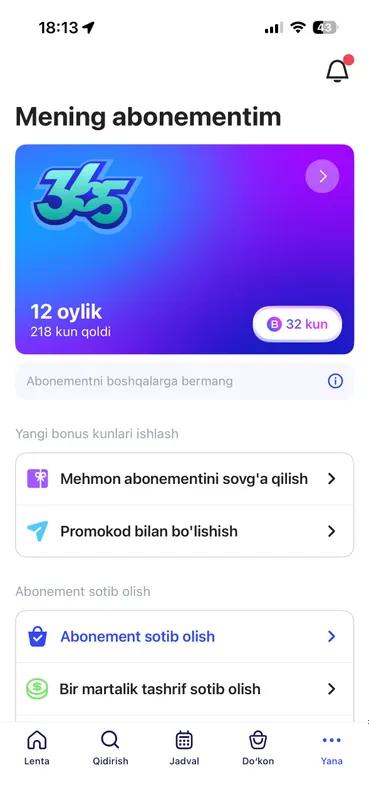Tap the 32 kun bonus days badge
This screenshot has width=369, height=800.
point(298,324)
